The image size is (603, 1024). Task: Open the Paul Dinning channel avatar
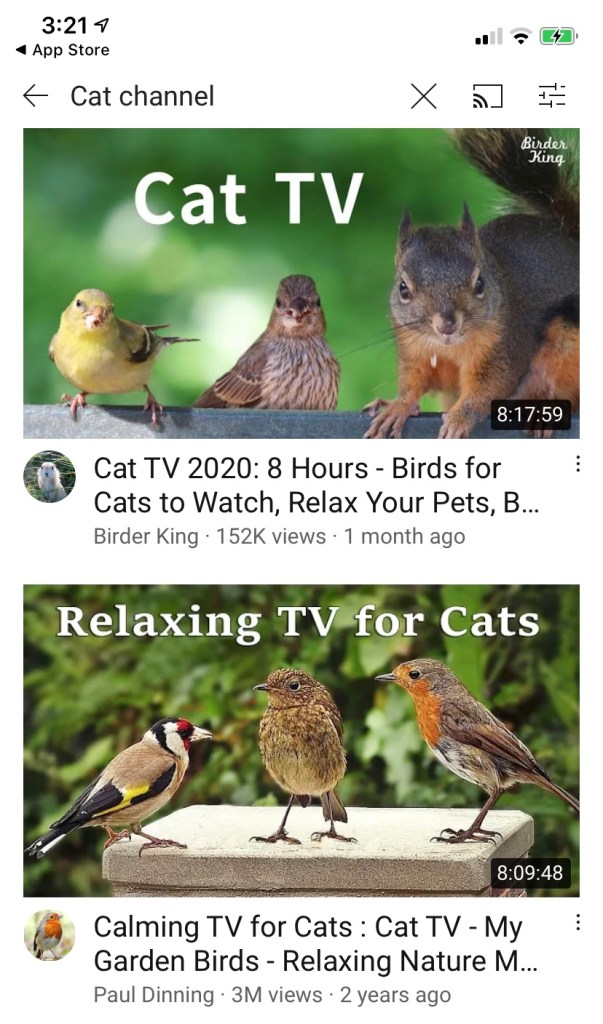[49, 934]
